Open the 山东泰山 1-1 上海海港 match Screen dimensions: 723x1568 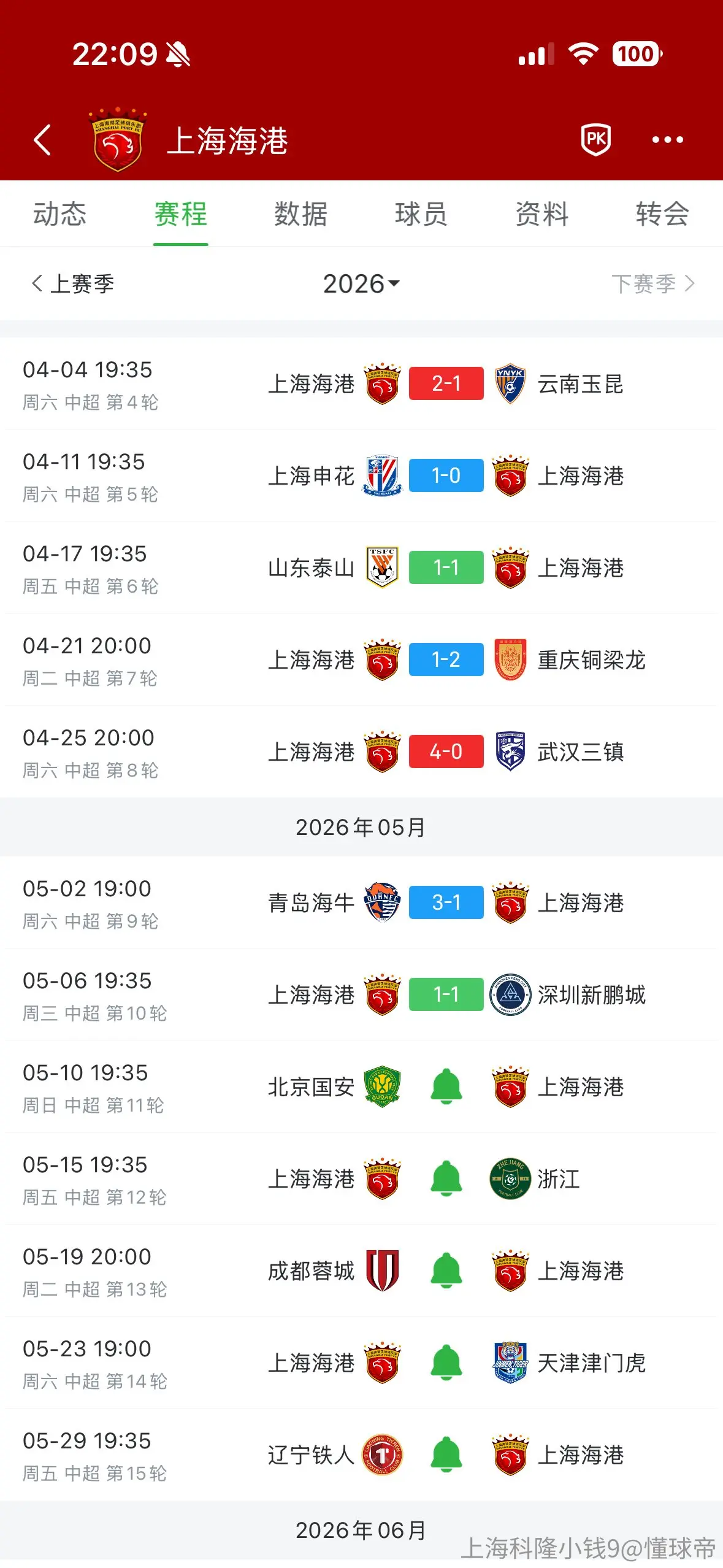point(361,567)
